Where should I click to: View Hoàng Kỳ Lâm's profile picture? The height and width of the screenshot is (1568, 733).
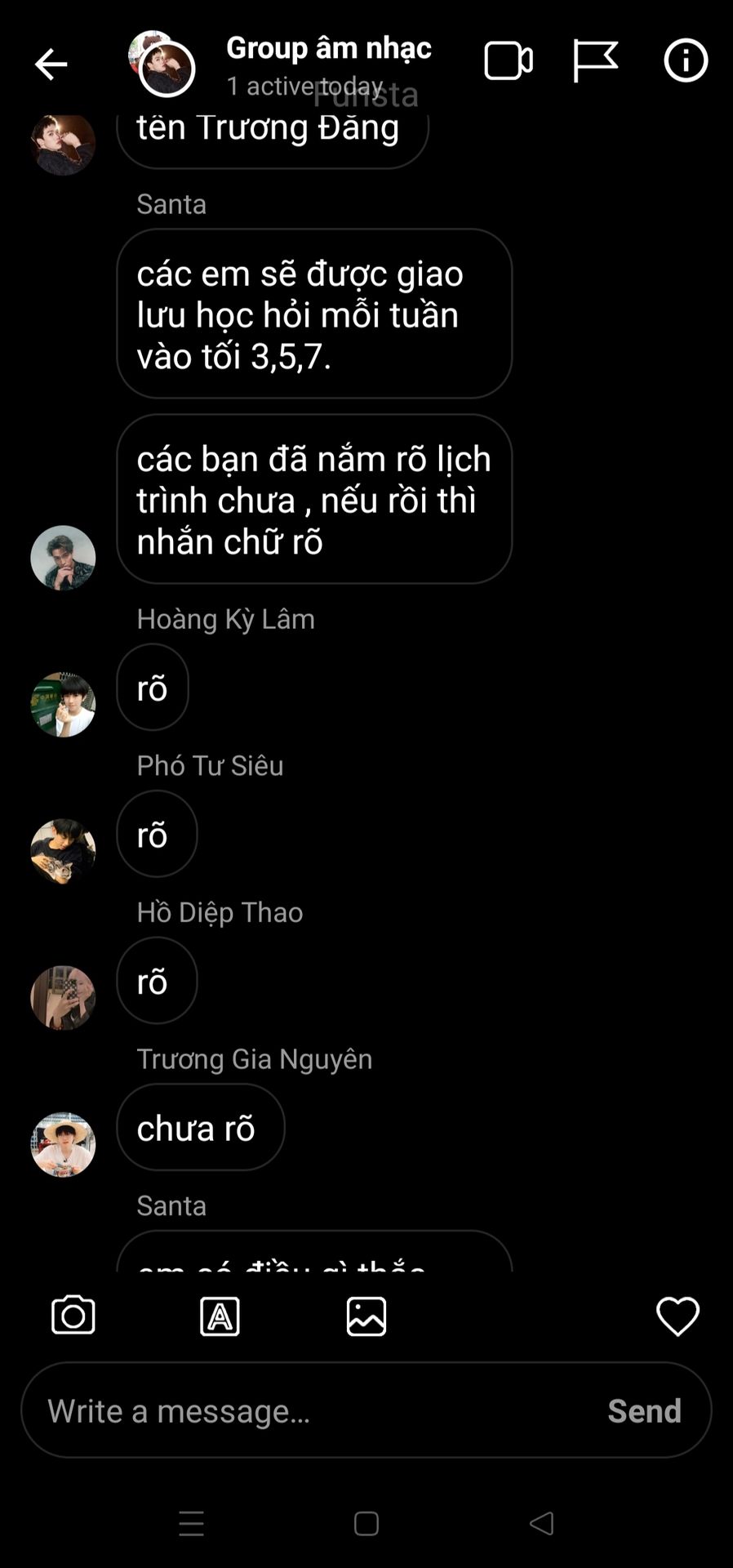pos(63,704)
